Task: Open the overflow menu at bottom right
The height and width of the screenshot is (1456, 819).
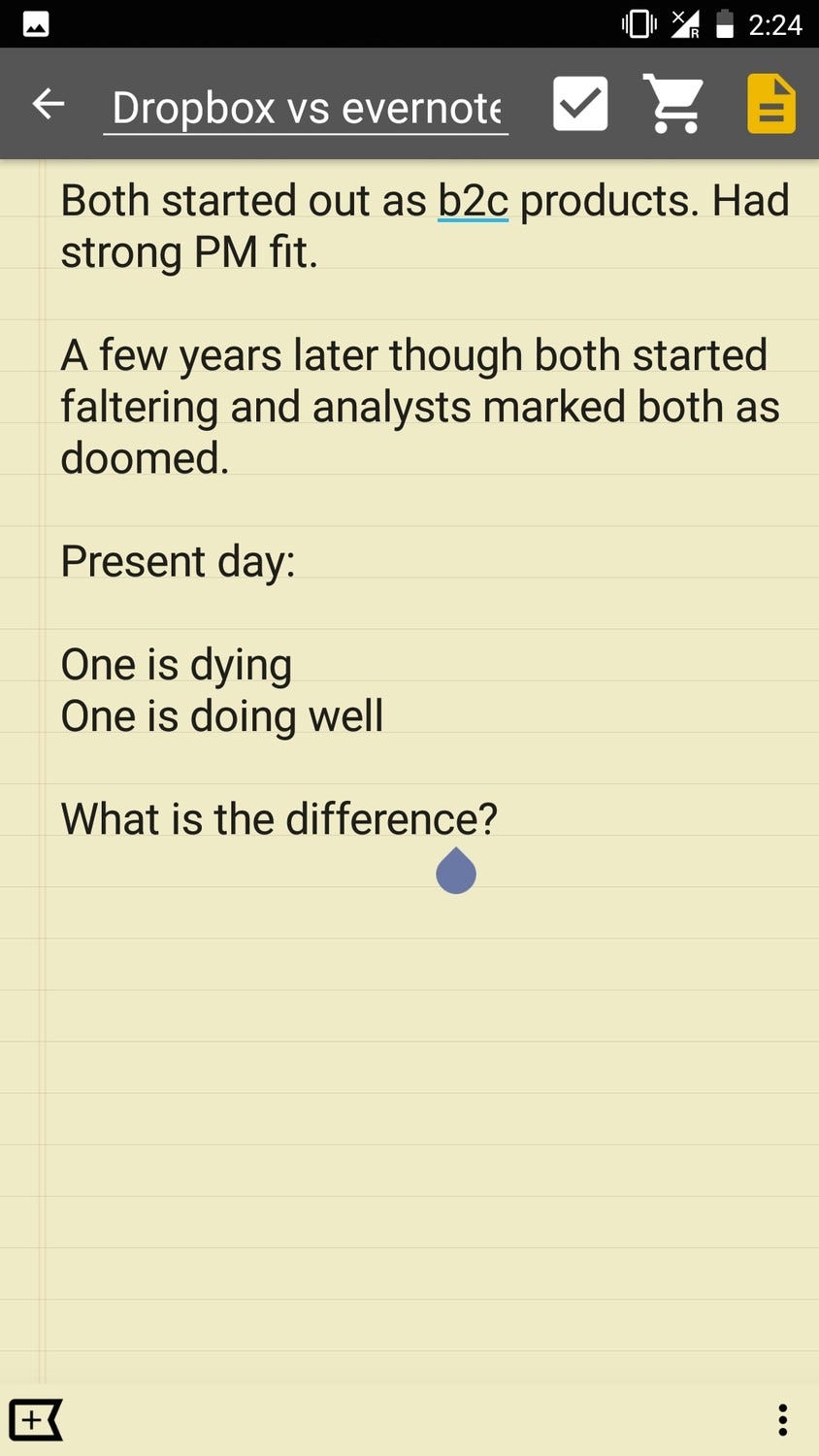Action: click(782, 1420)
